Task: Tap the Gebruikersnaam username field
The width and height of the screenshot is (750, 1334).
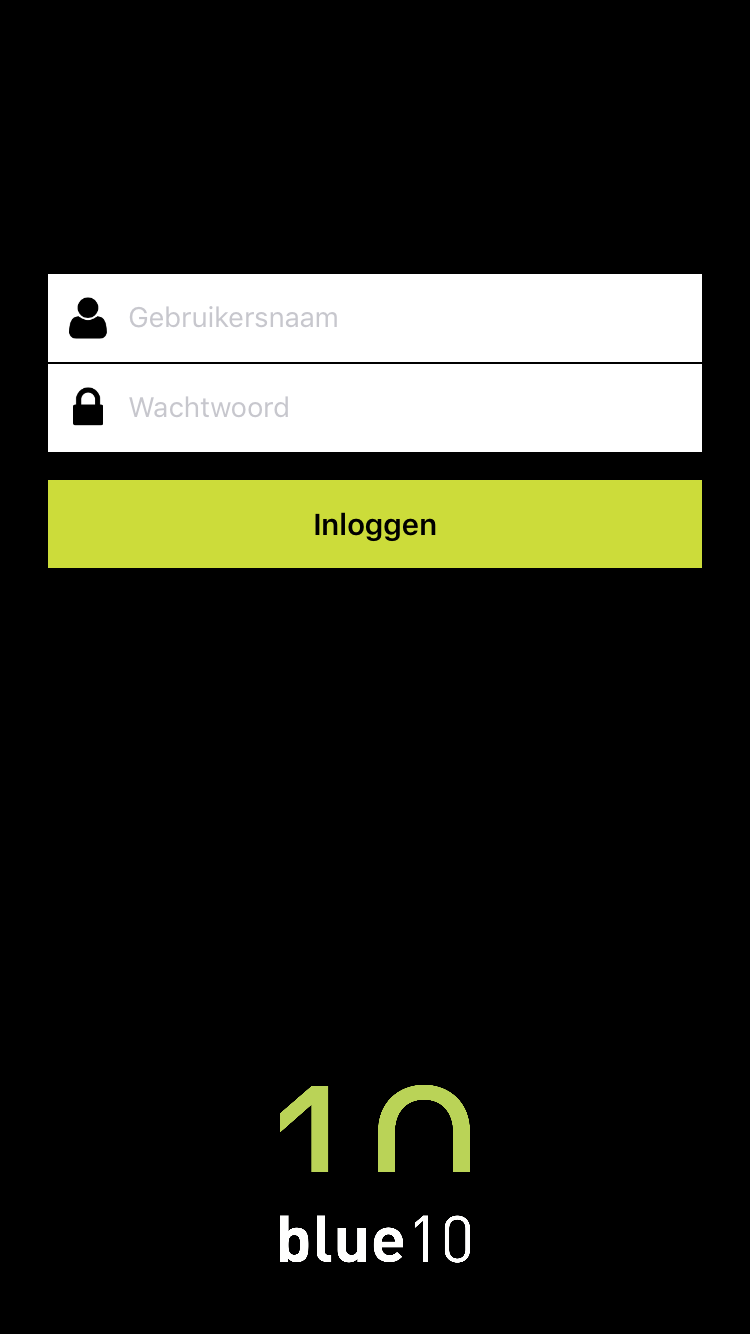Action: pyautogui.click(x=375, y=318)
